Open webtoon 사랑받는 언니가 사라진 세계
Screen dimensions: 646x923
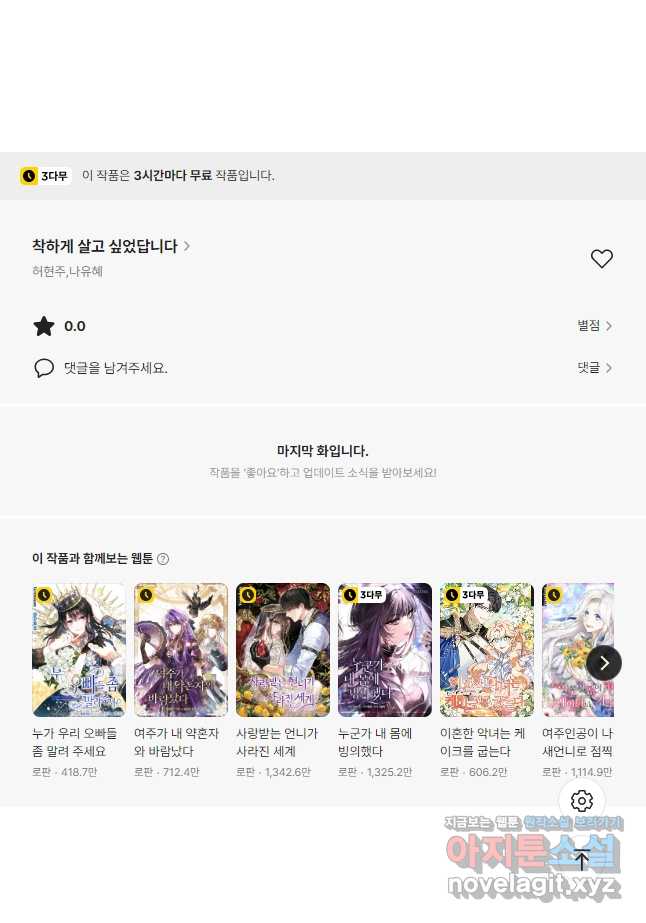tap(283, 650)
